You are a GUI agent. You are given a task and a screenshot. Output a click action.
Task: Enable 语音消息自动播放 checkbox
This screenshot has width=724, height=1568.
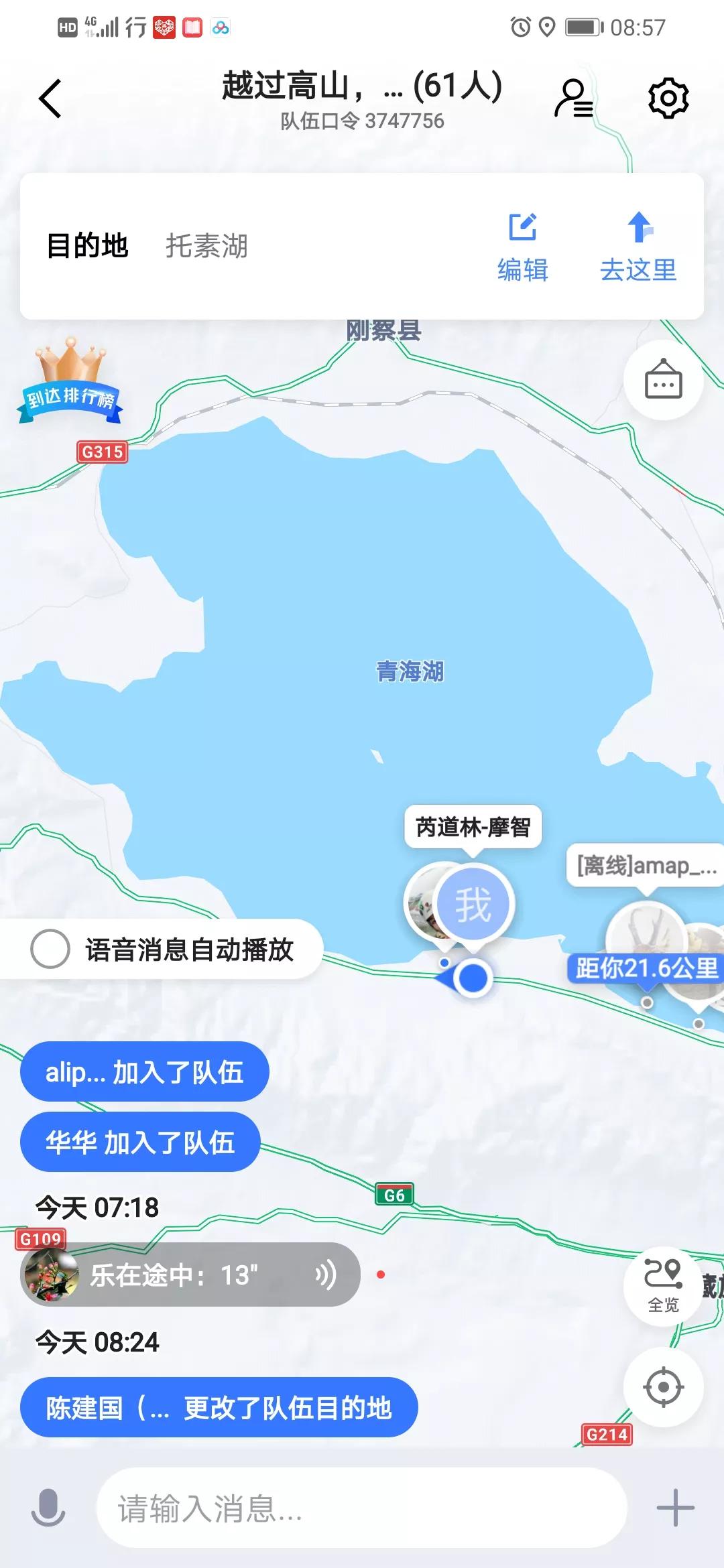pos(50,949)
